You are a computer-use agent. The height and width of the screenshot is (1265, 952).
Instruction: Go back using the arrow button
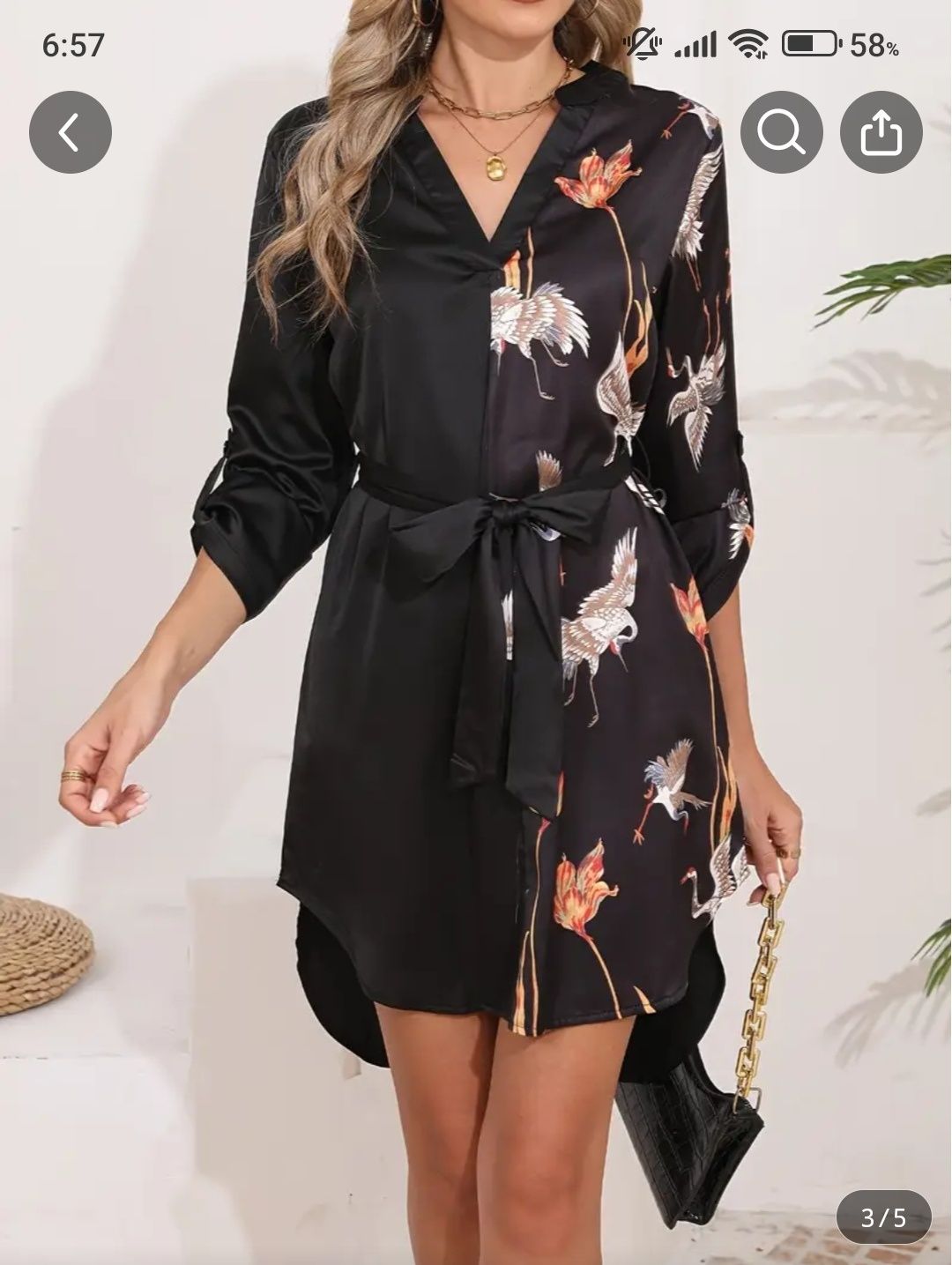(x=71, y=132)
